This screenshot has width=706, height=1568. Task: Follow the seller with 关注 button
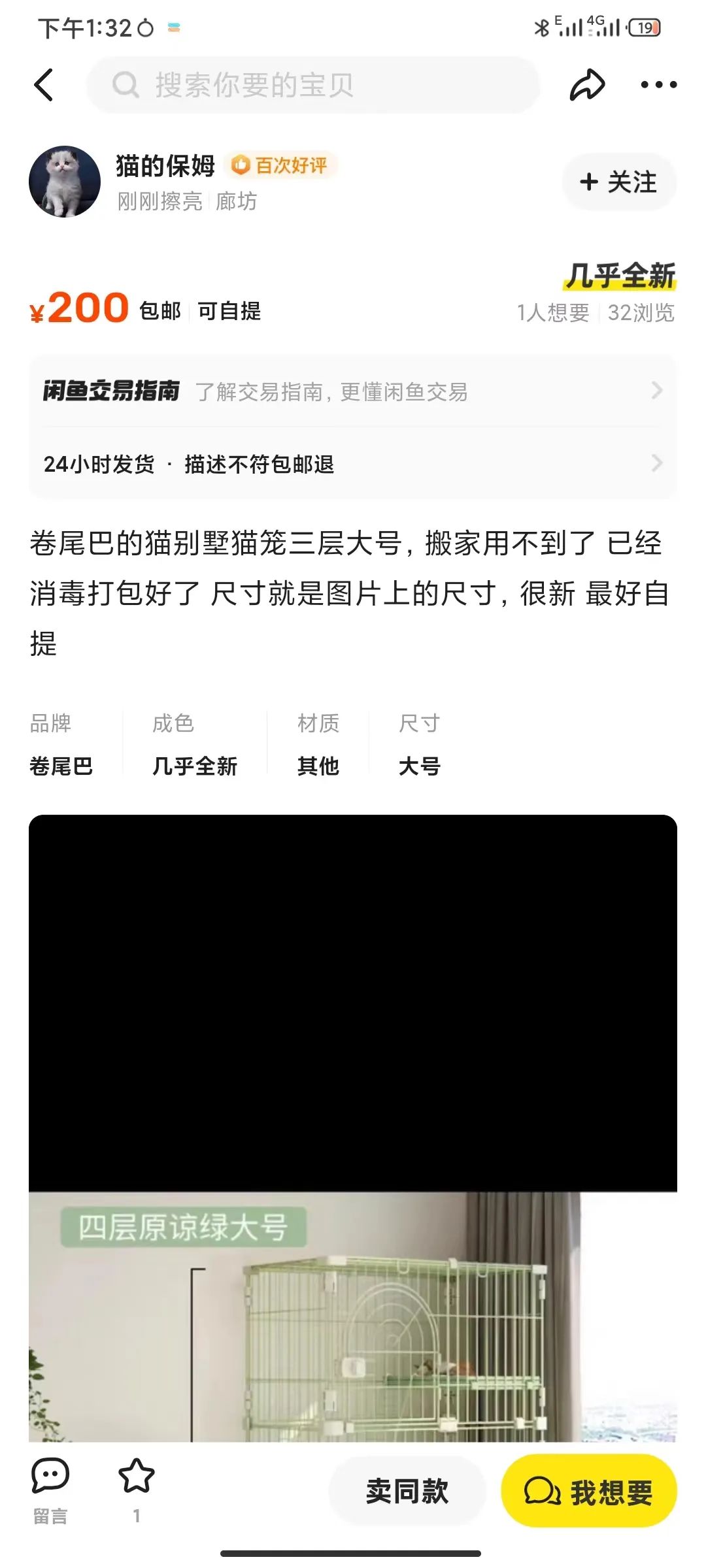tap(618, 182)
